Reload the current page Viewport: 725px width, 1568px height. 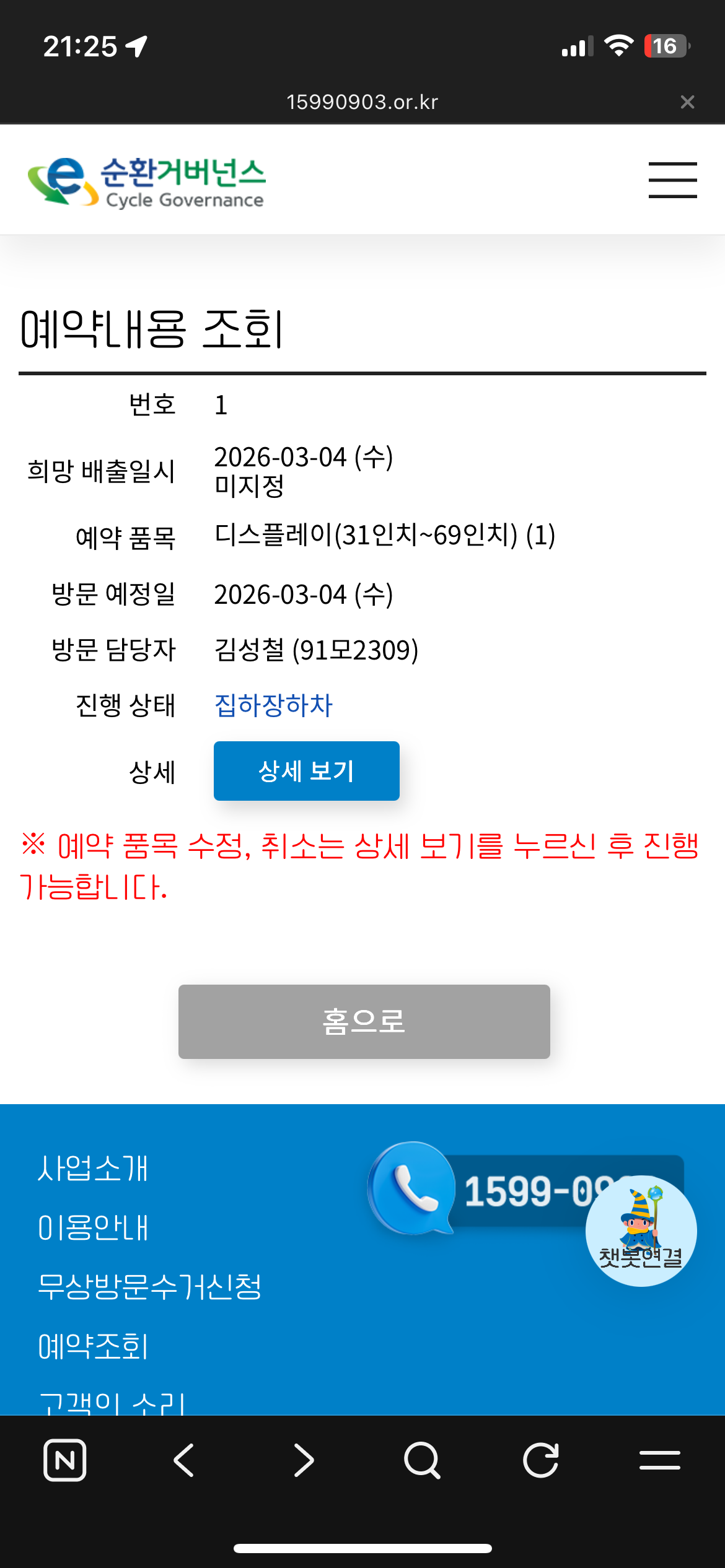(x=541, y=1460)
